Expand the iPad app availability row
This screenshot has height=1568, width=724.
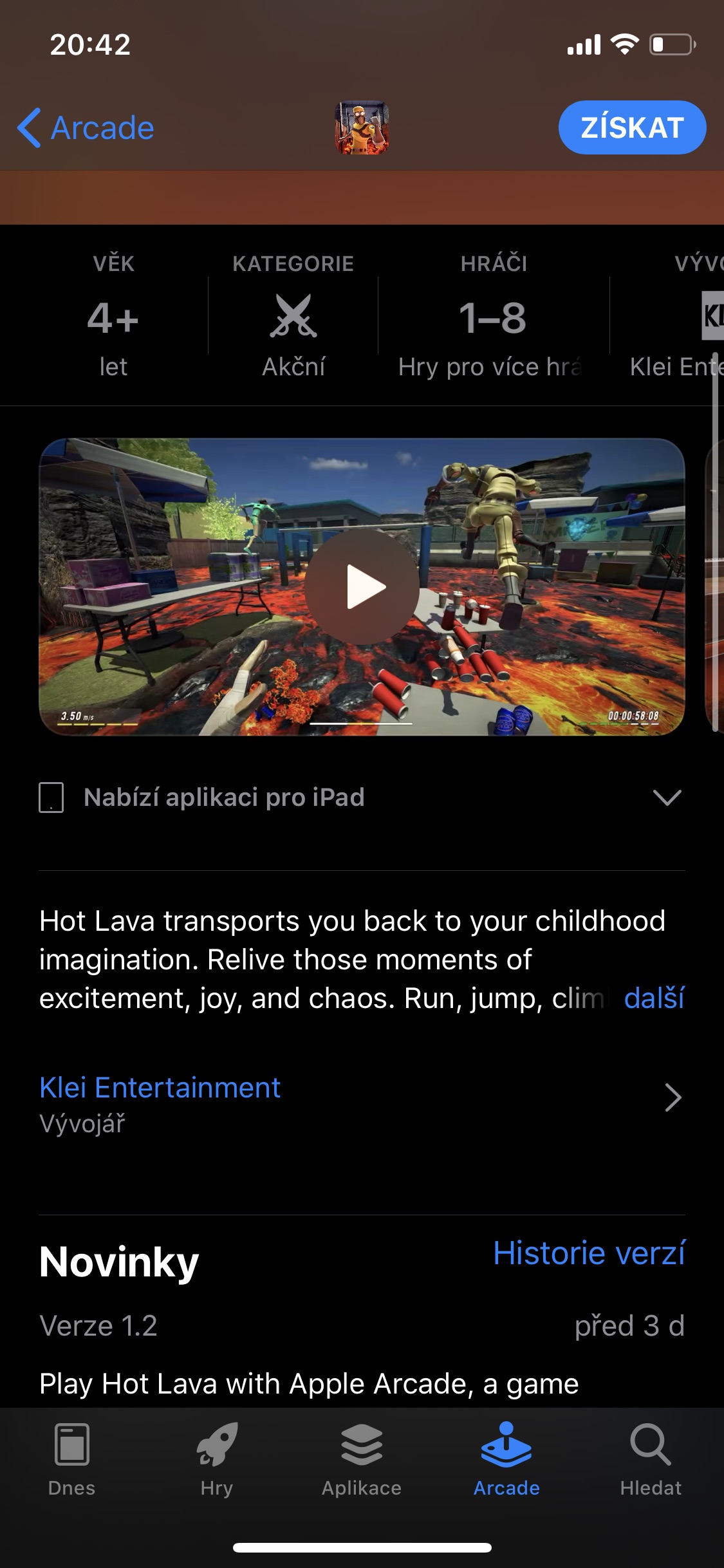(x=362, y=798)
